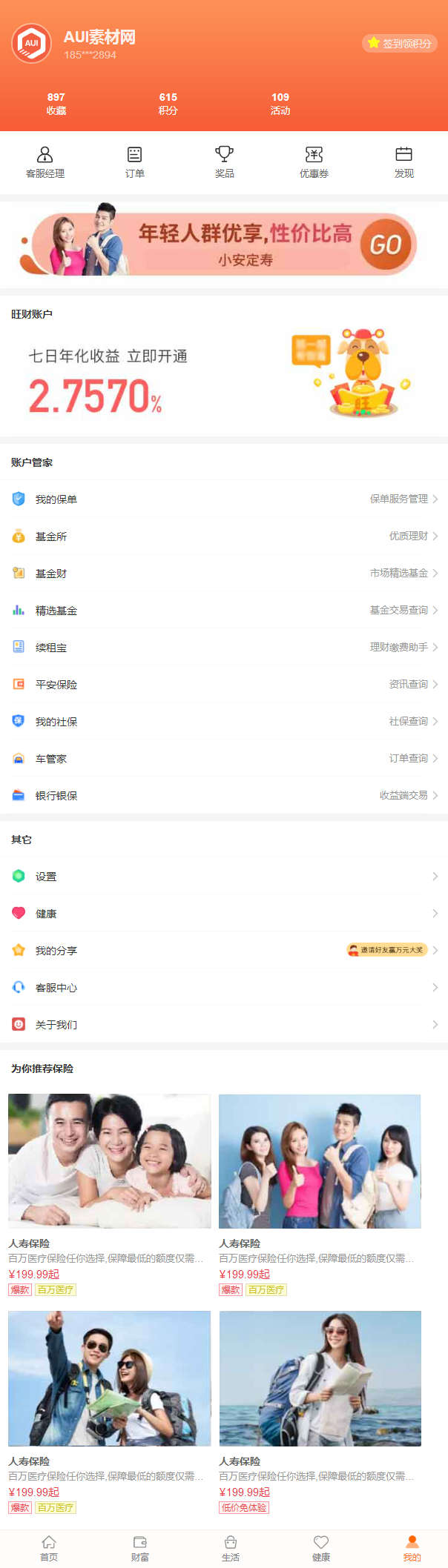Switch to 健康 health tab
The width and height of the screenshot is (448, 1568).
[x=320, y=1549]
